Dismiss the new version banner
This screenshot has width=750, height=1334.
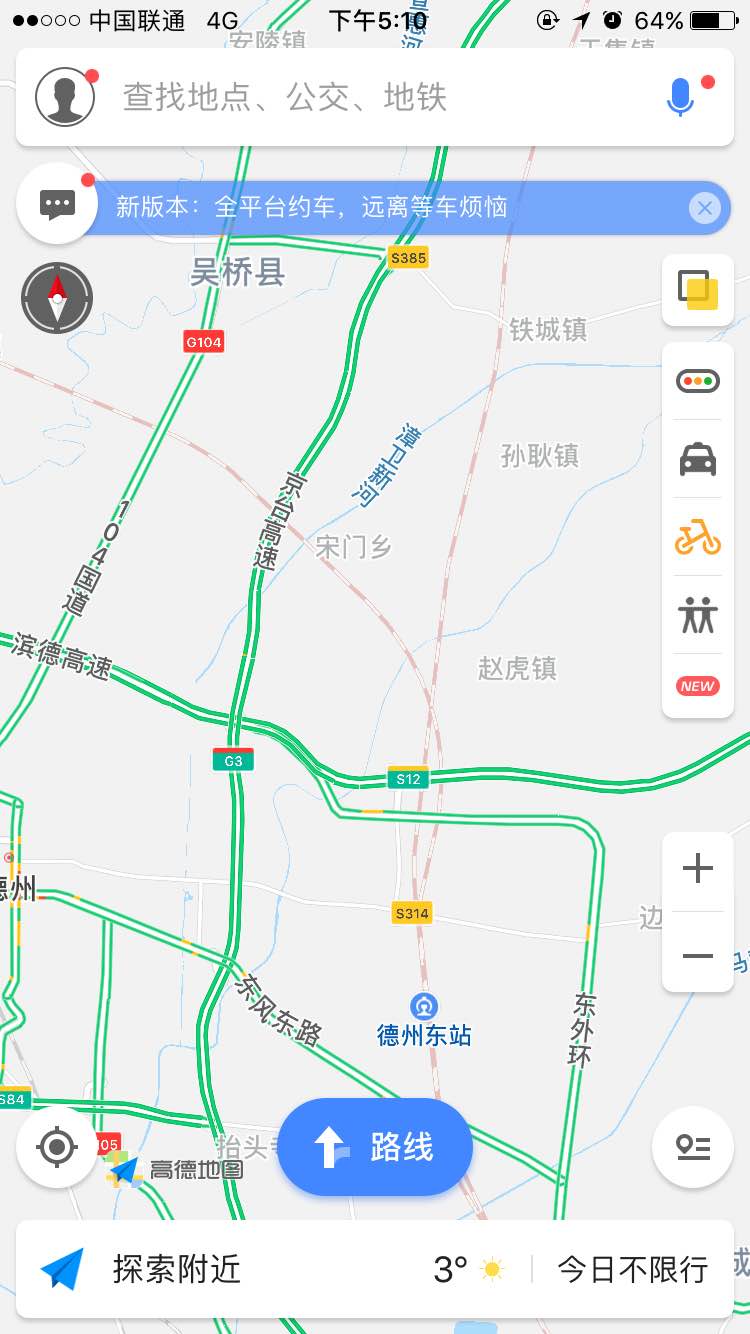point(705,208)
